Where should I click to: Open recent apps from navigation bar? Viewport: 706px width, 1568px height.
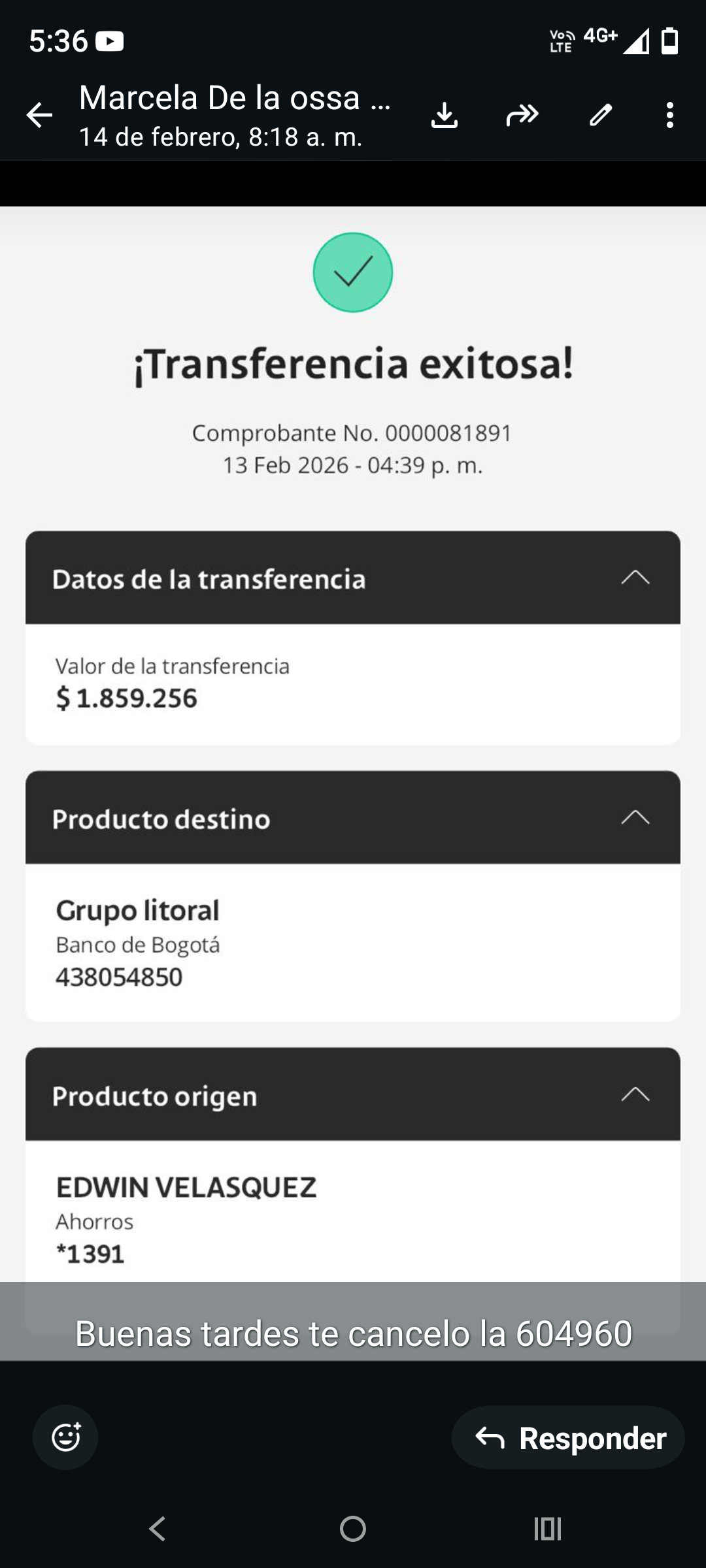point(548,1529)
